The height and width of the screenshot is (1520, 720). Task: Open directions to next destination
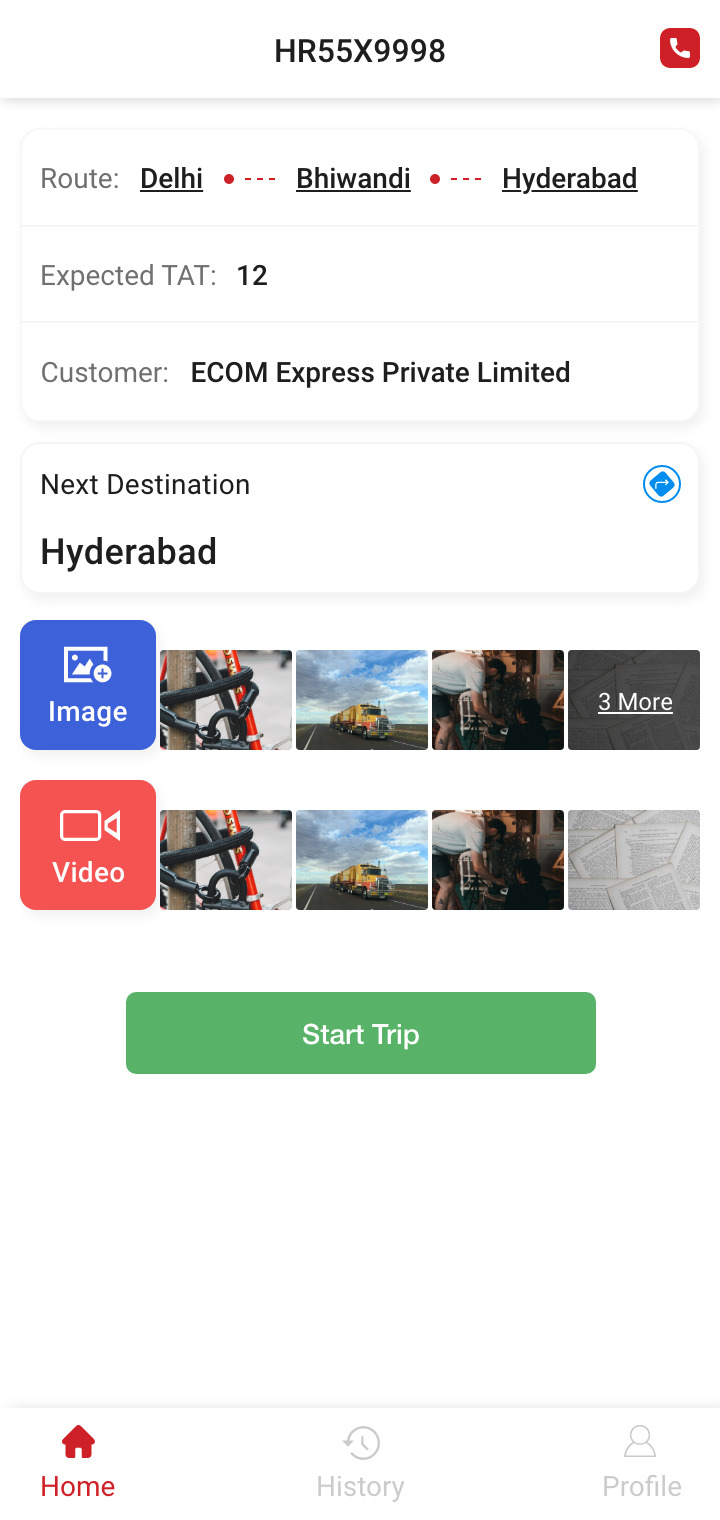tap(662, 485)
